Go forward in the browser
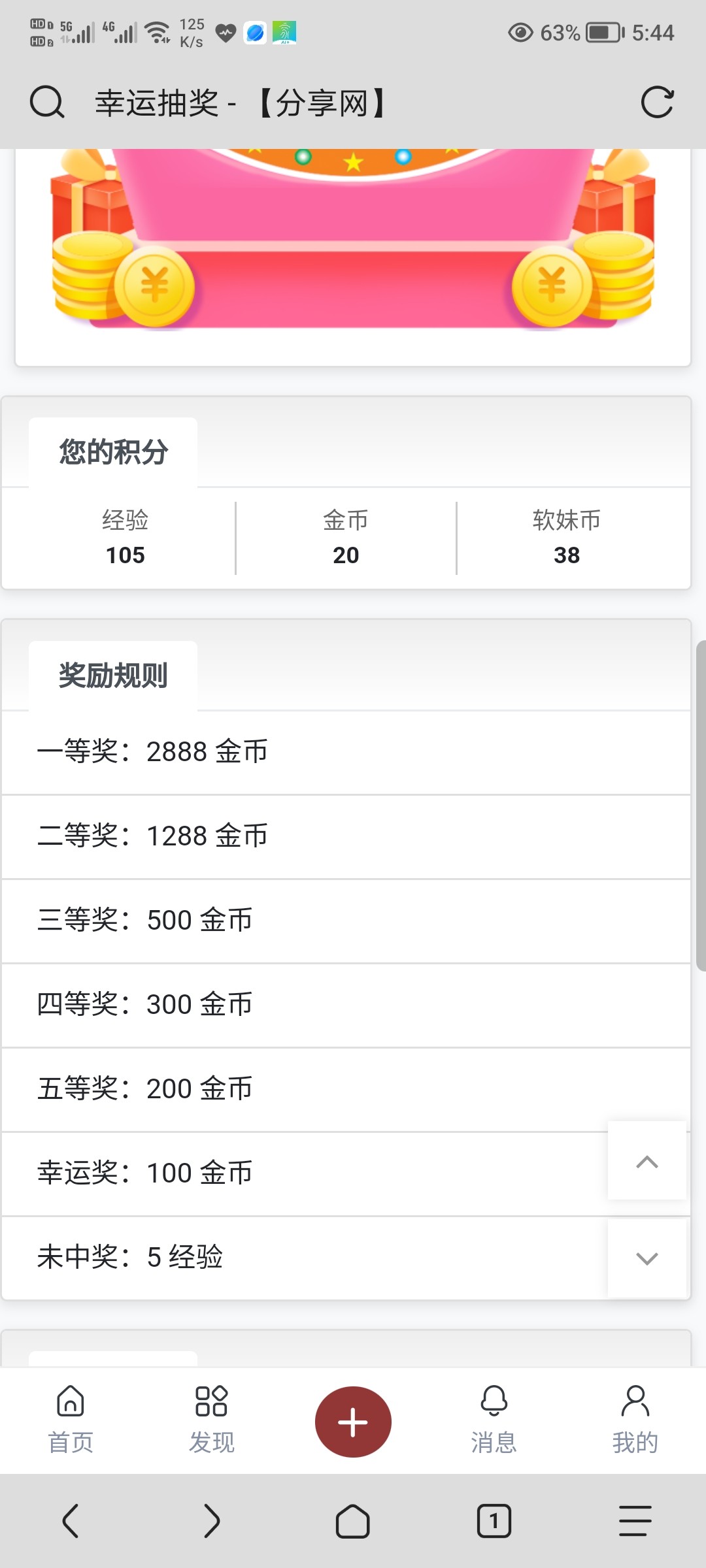This screenshot has height=1568, width=706. (x=211, y=1521)
